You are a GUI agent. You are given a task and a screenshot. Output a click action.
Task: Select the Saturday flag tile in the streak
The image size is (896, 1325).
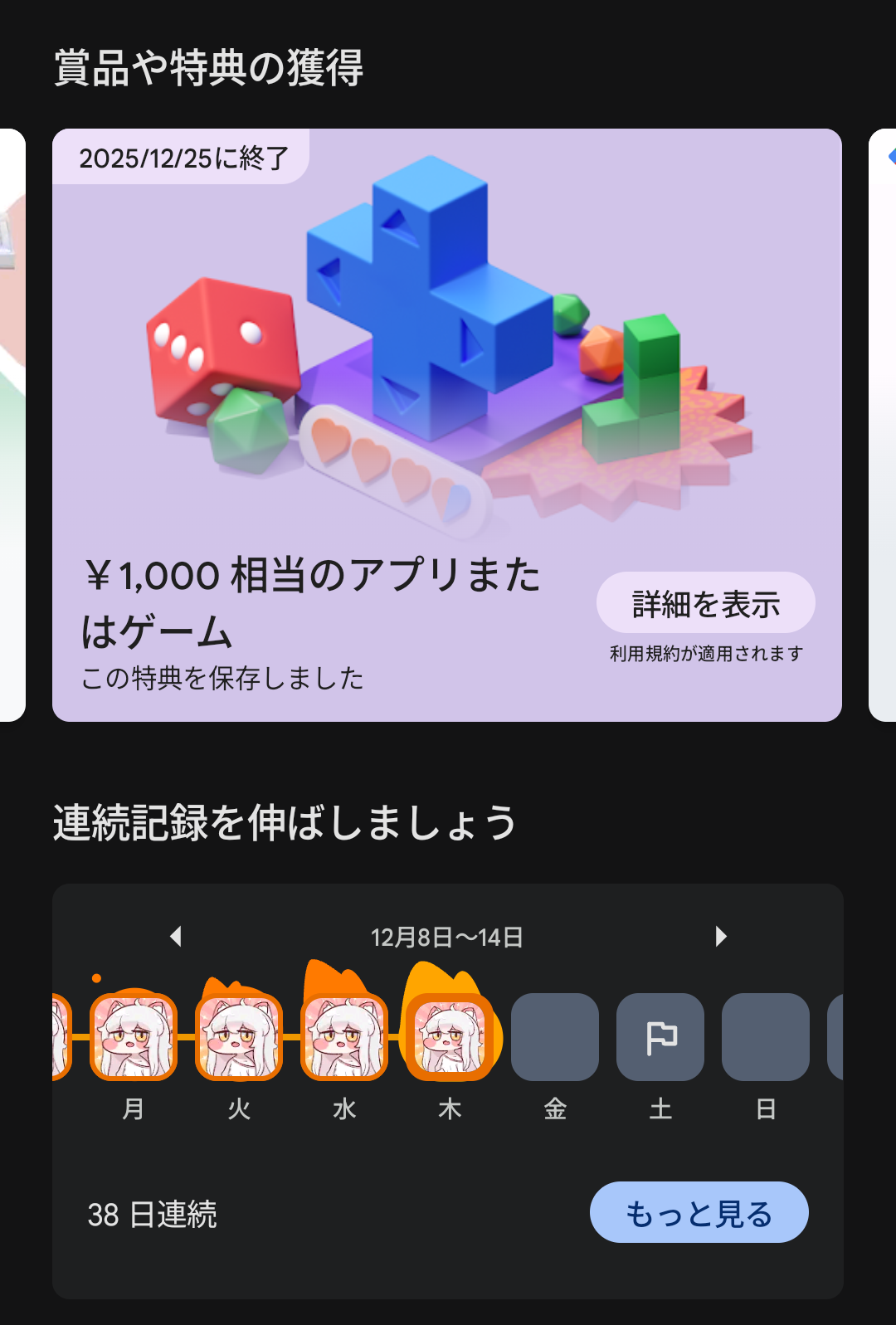pyautogui.click(x=660, y=1037)
